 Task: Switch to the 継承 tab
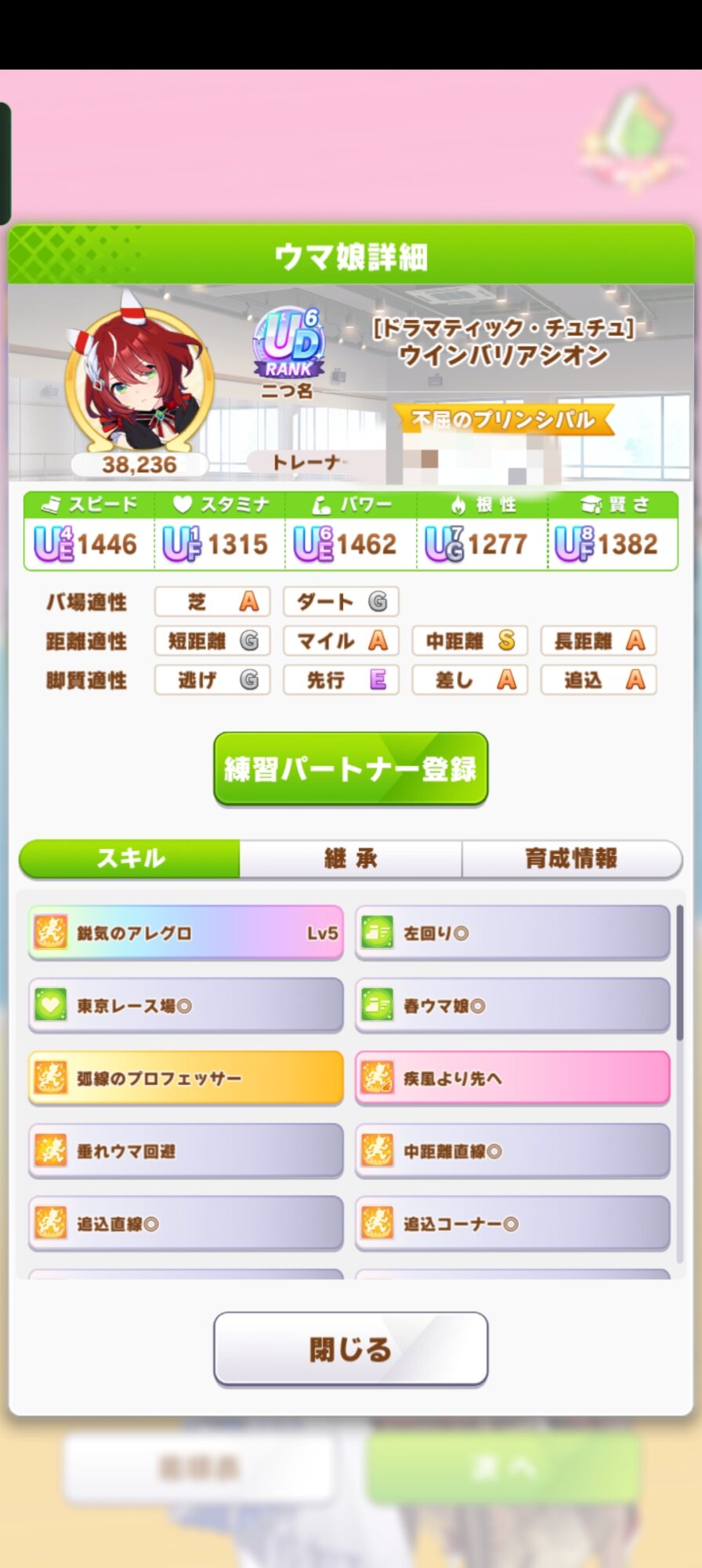(351, 858)
